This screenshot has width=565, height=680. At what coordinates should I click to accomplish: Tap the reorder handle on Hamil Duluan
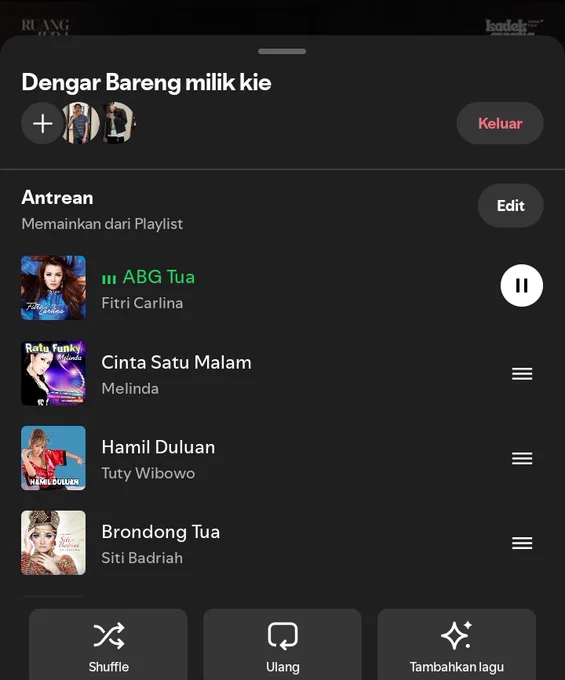(522, 458)
